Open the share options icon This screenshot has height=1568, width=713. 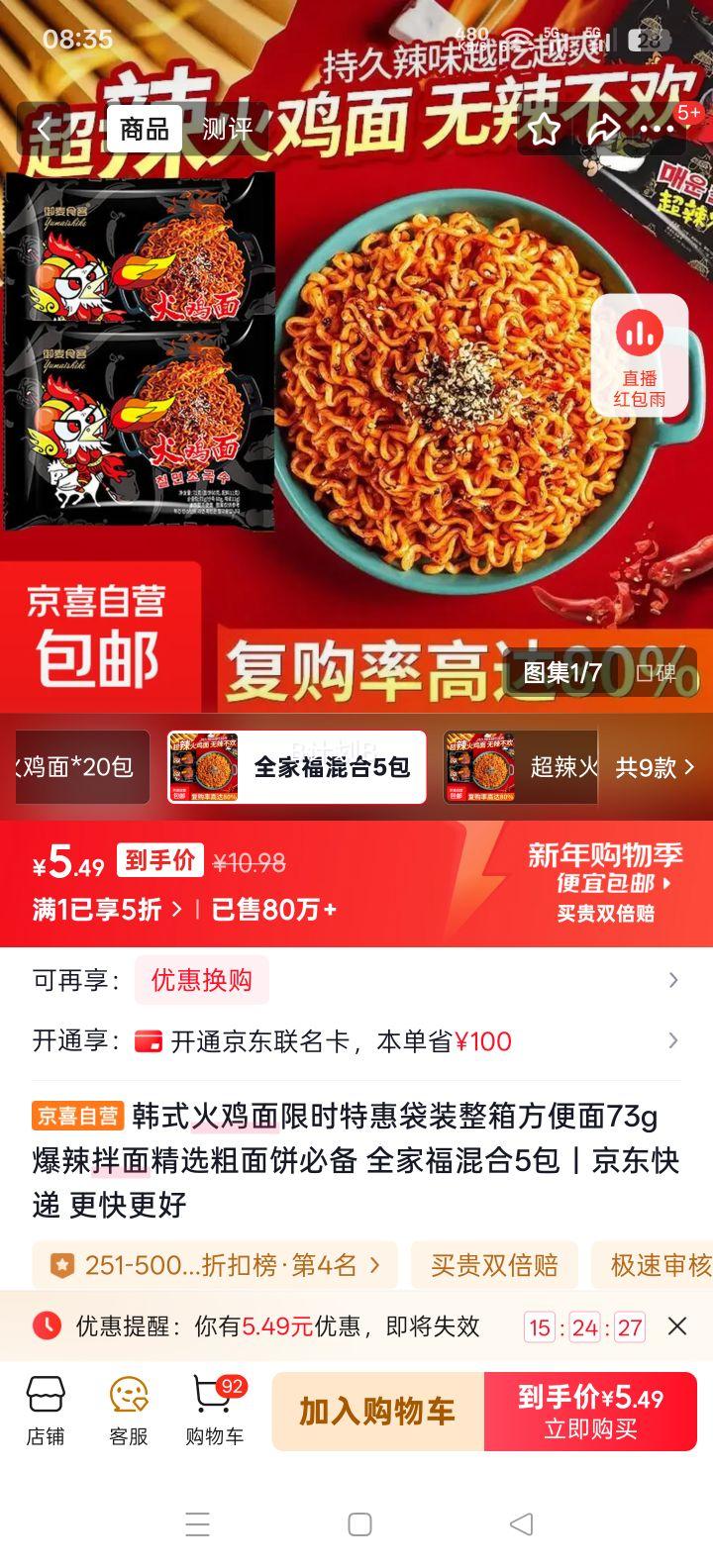(x=601, y=129)
